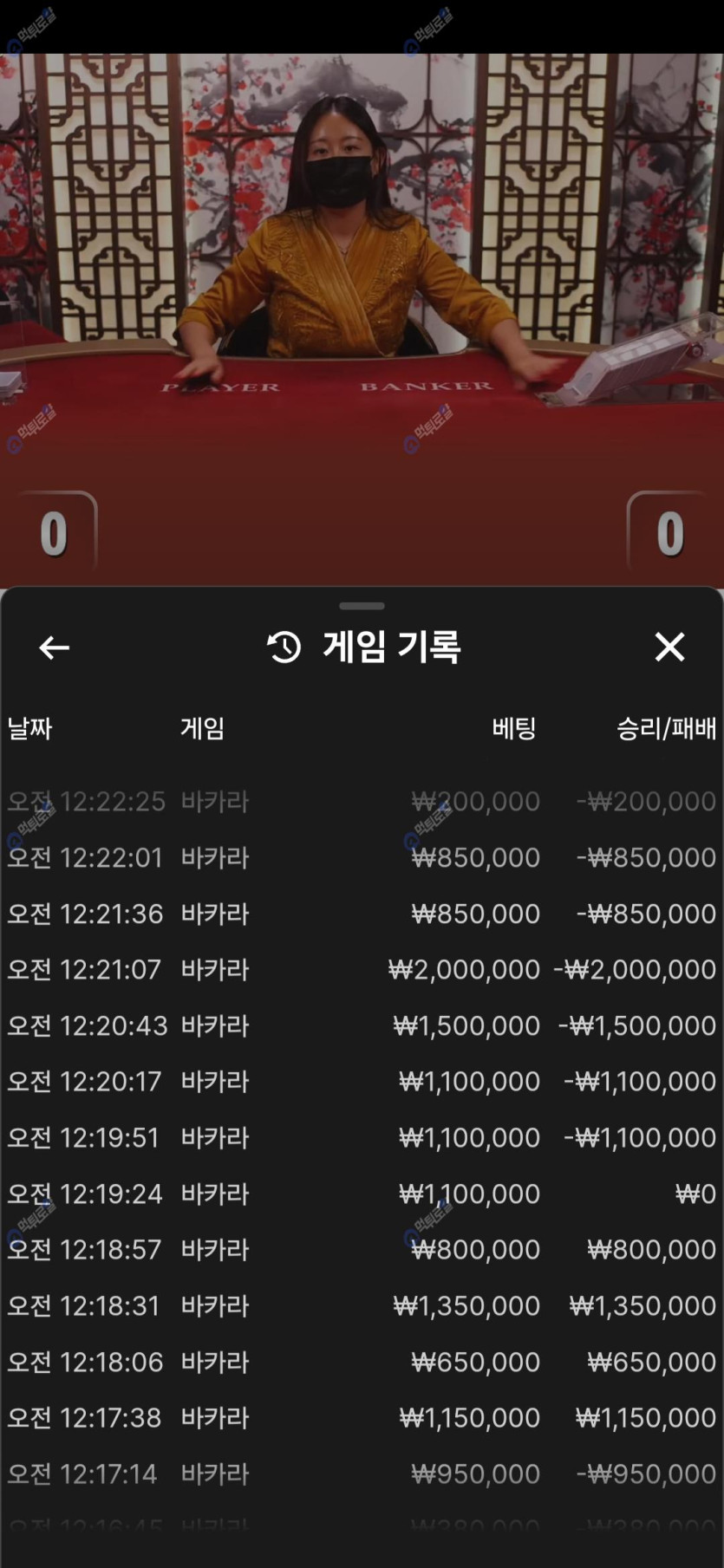
Task: Select the 오전 12:20:43 바카라 entry
Action: [362, 1025]
